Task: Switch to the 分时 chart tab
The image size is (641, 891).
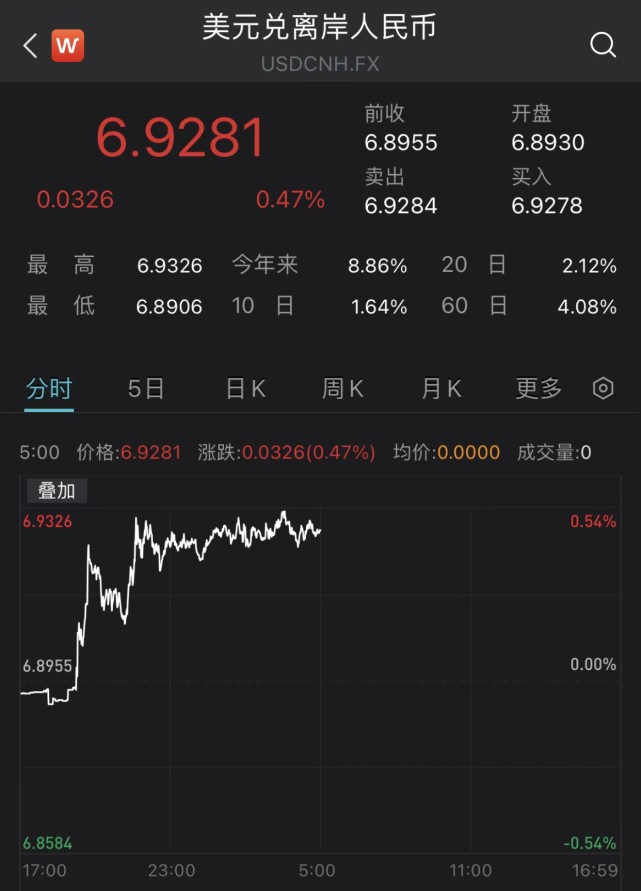Action: 49,389
